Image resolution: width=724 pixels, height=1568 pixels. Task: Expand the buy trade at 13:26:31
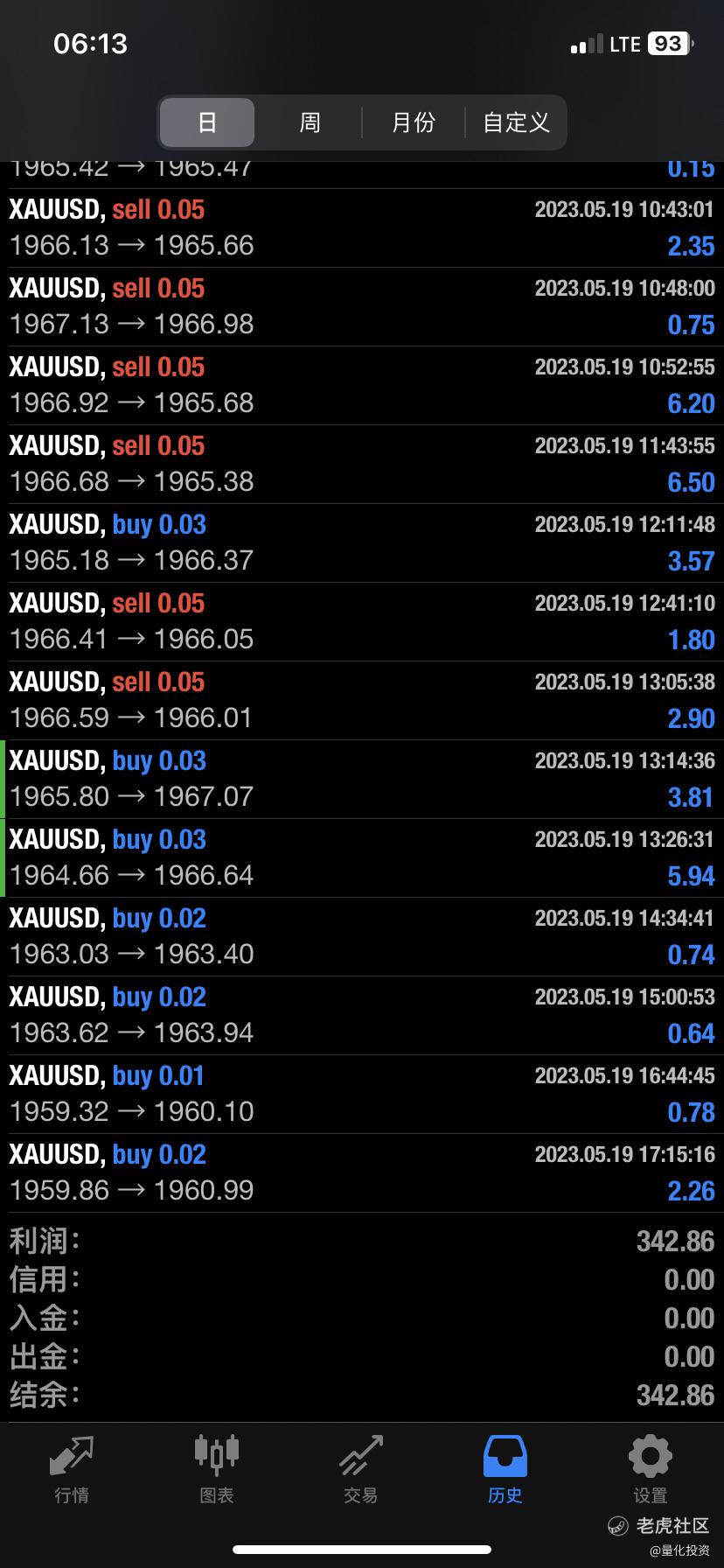pos(362,858)
